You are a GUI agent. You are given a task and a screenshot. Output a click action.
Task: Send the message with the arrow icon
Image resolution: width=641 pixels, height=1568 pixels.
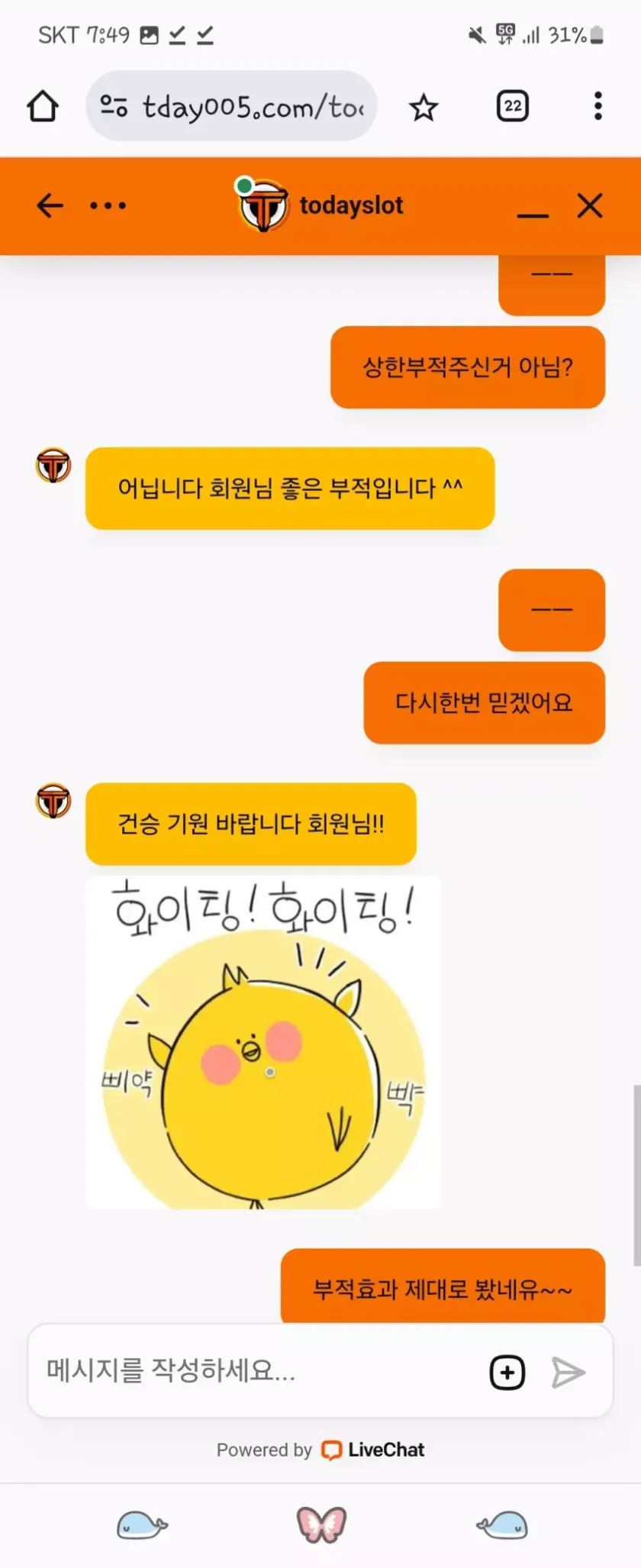569,1372
